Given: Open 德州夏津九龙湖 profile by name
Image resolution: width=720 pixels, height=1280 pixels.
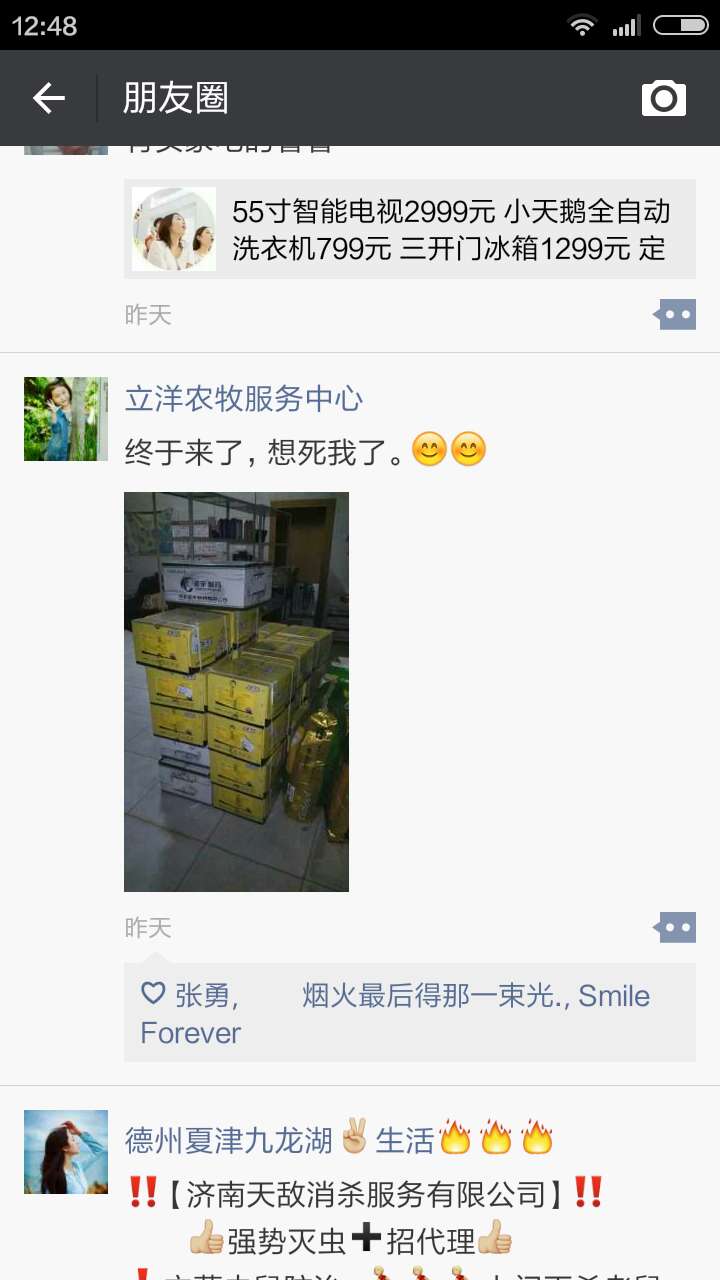Looking at the screenshot, I should click(228, 1140).
